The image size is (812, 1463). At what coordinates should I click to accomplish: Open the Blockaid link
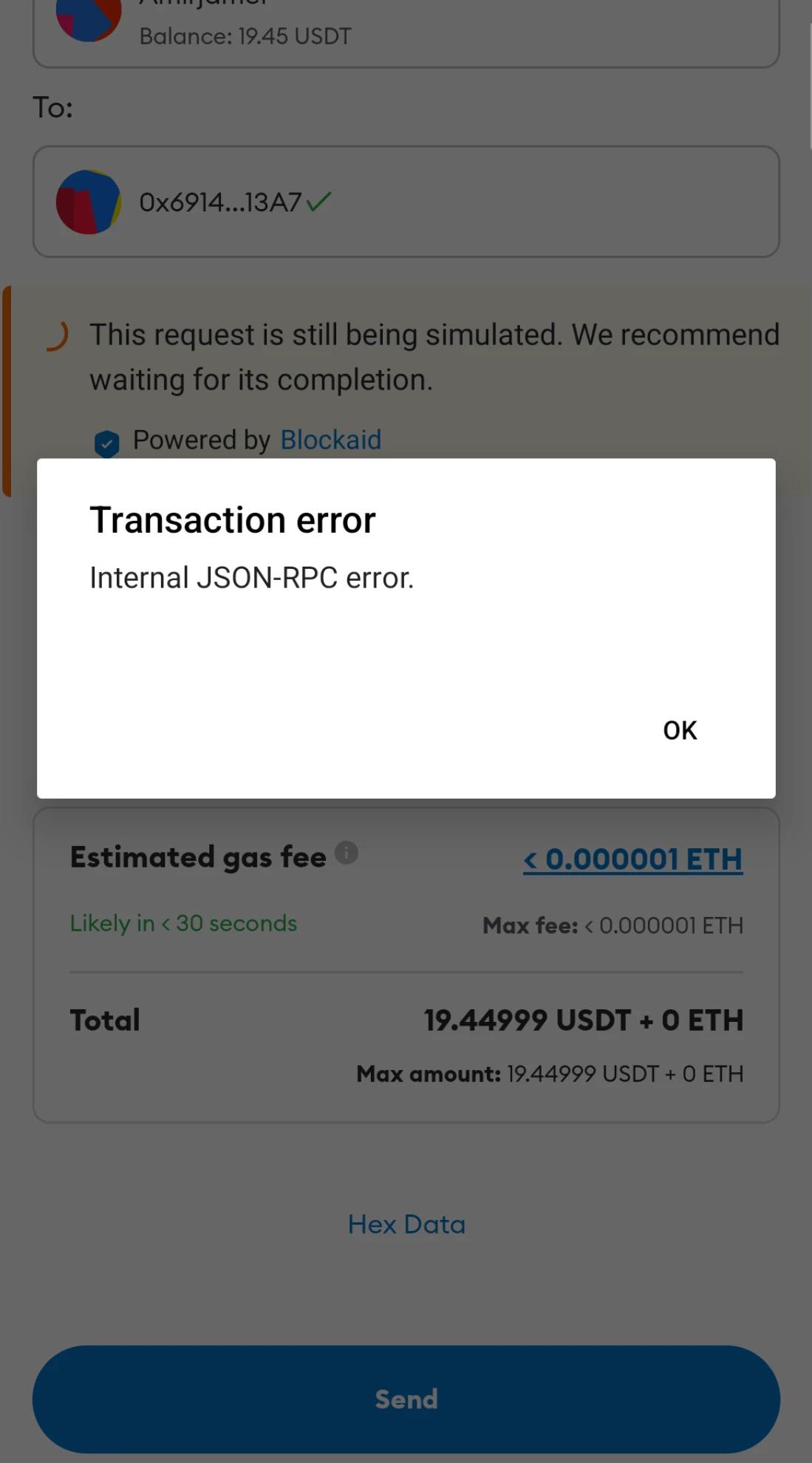click(330, 440)
